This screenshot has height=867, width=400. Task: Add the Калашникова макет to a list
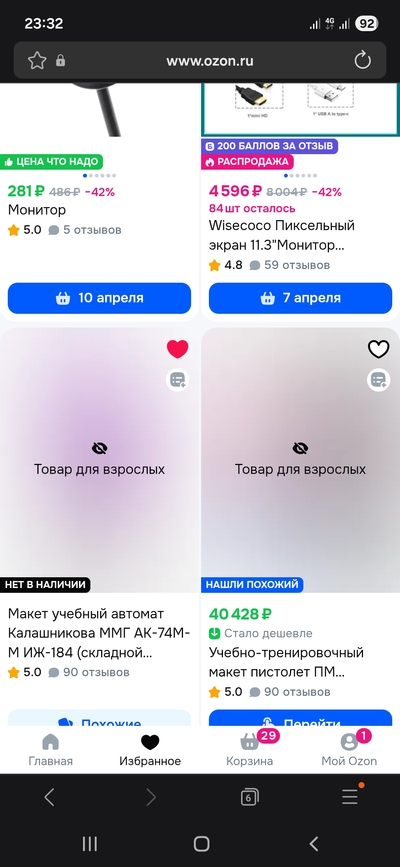178,380
